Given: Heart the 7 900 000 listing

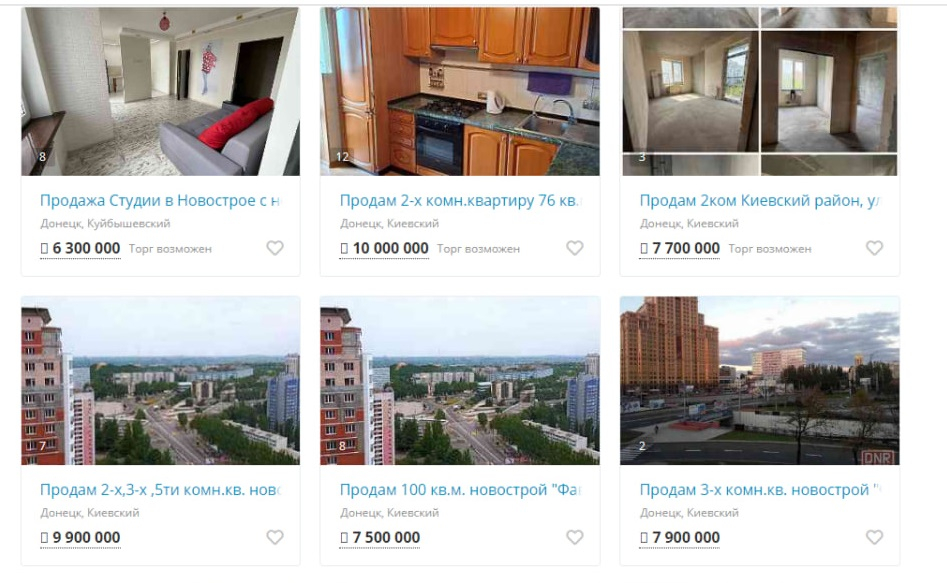Looking at the screenshot, I should tap(874, 537).
